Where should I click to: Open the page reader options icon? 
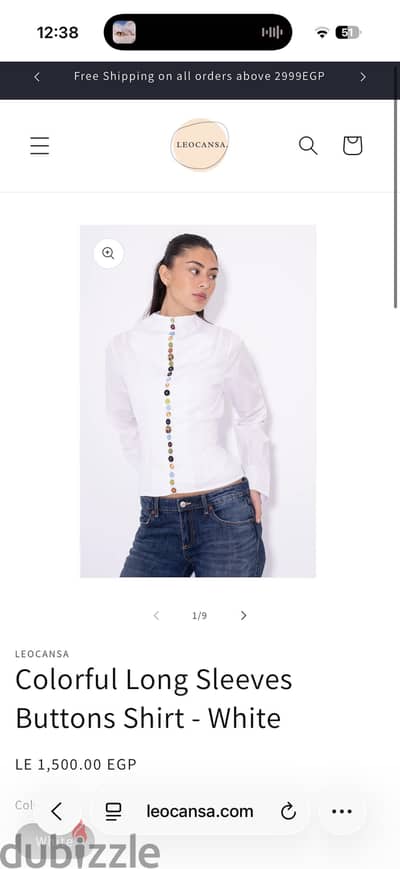point(113,812)
